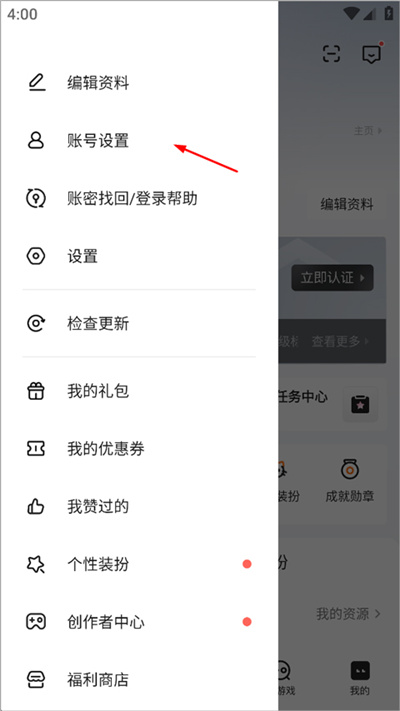400x711 pixels.
Task: View 我赞过的 liked items
Action: point(139,506)
